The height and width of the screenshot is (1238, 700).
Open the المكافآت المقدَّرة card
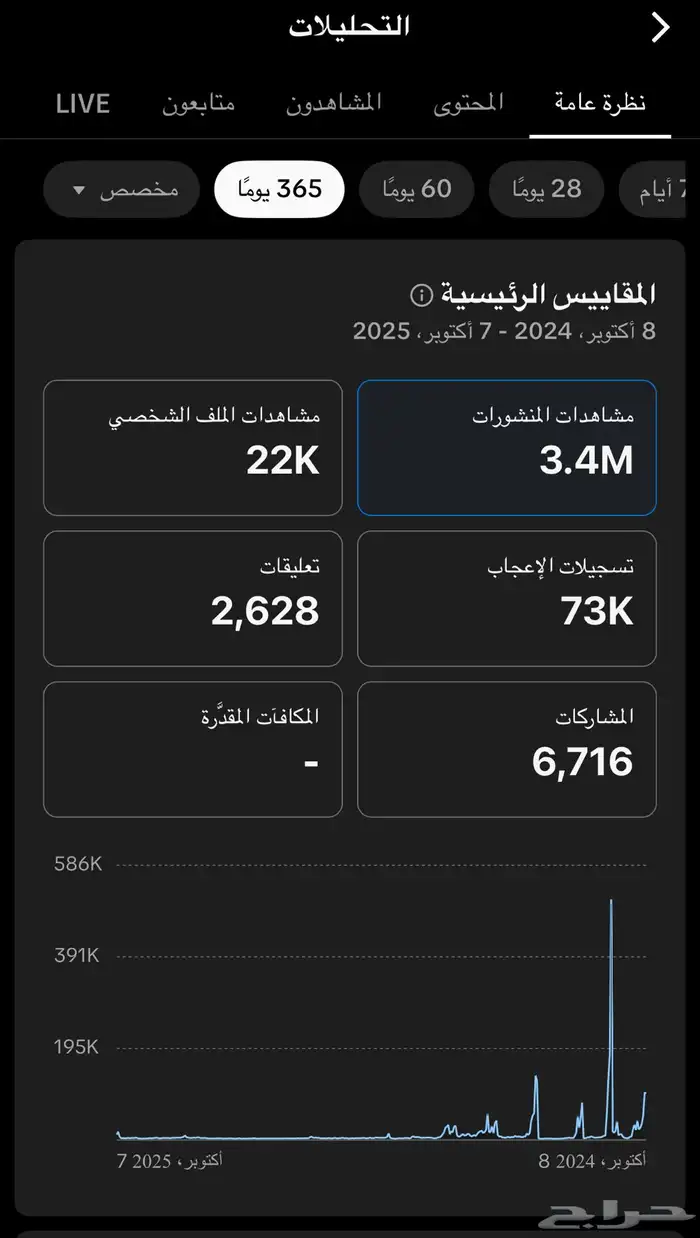[193, 749]
